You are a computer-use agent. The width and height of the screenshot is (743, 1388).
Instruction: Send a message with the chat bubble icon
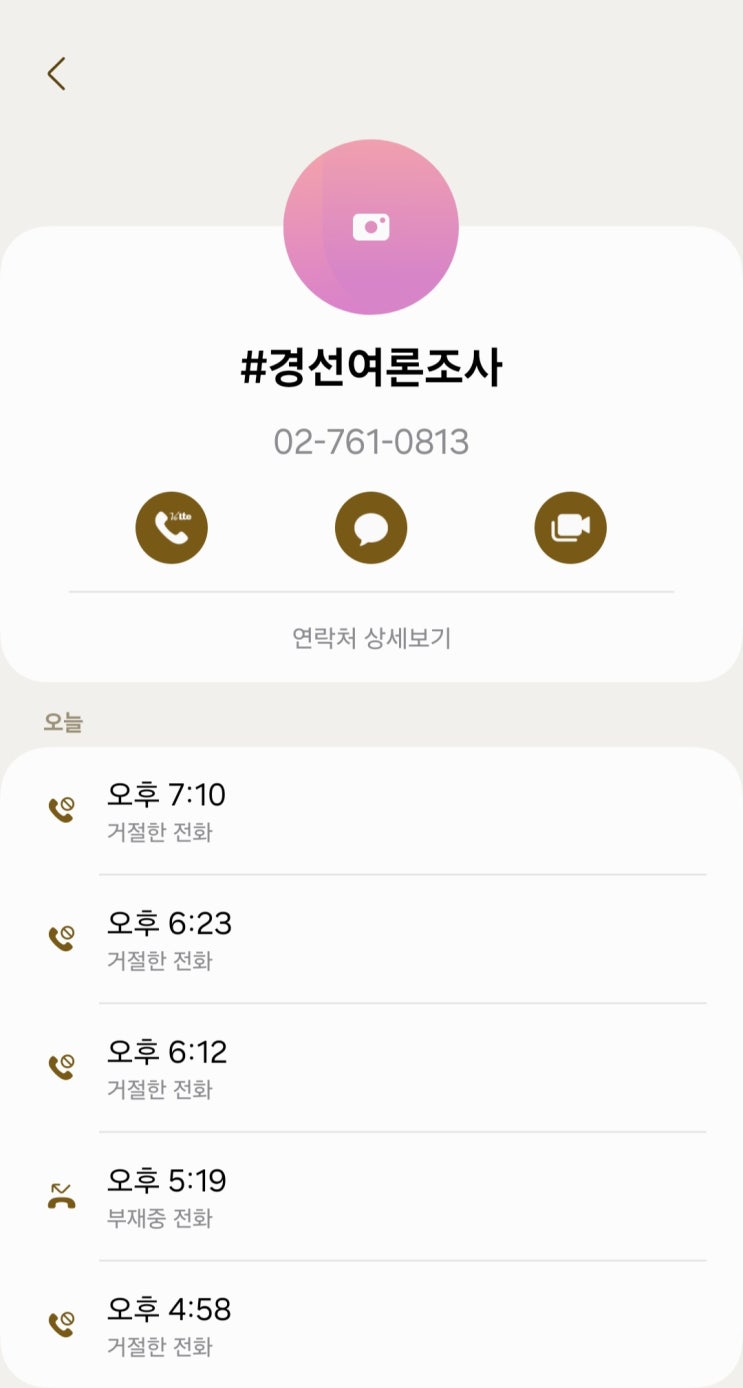pos(371,527)
